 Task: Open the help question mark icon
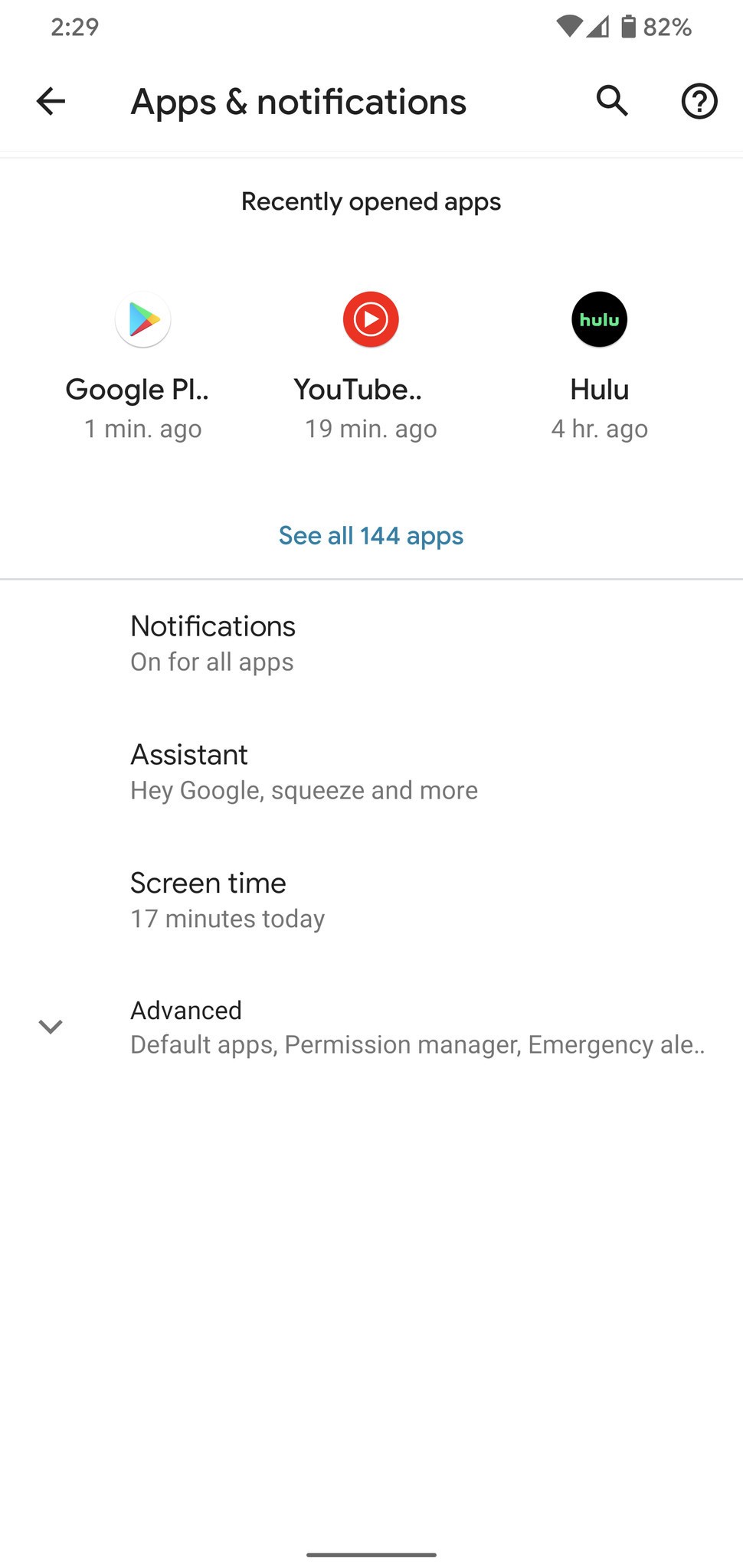[699, 101]
